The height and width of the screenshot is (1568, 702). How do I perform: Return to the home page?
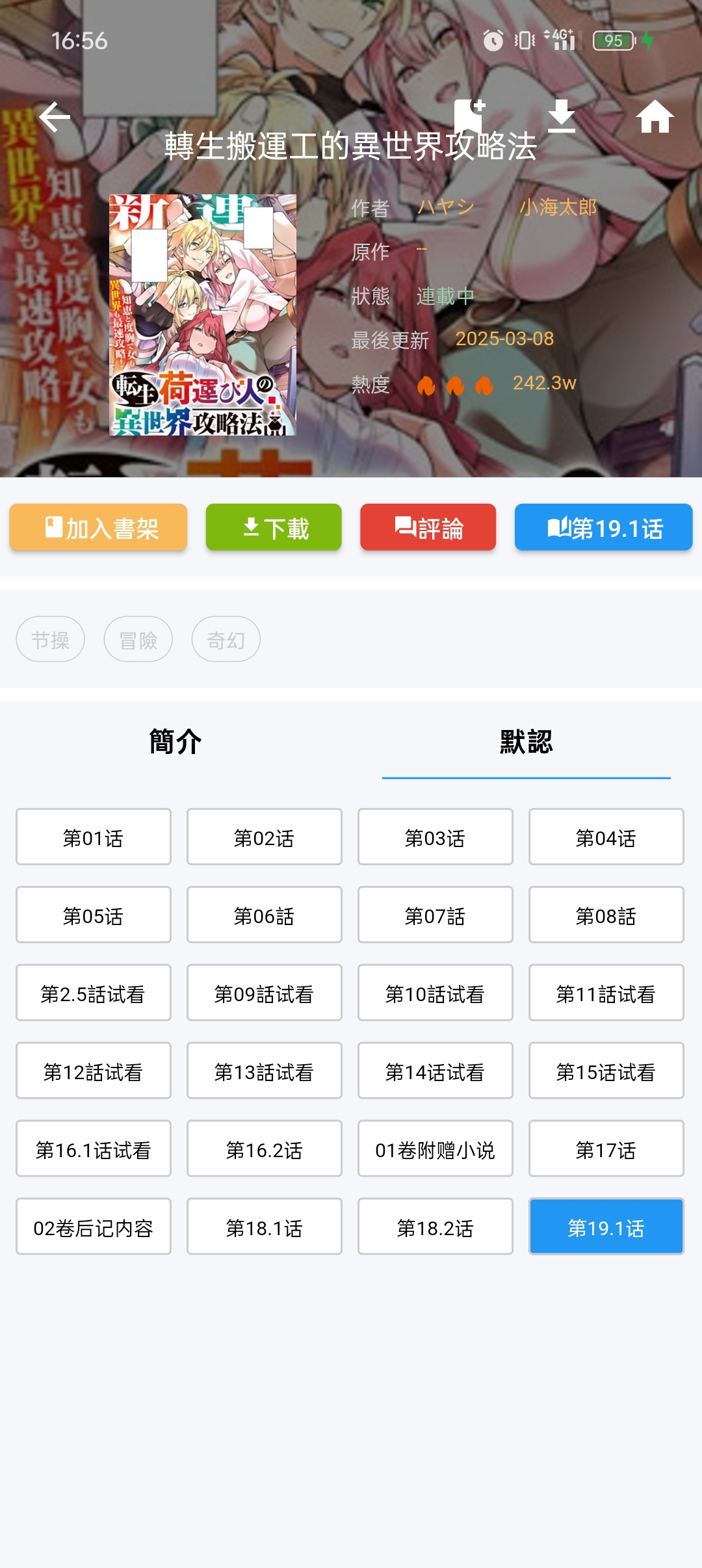[x=655, y=117]
